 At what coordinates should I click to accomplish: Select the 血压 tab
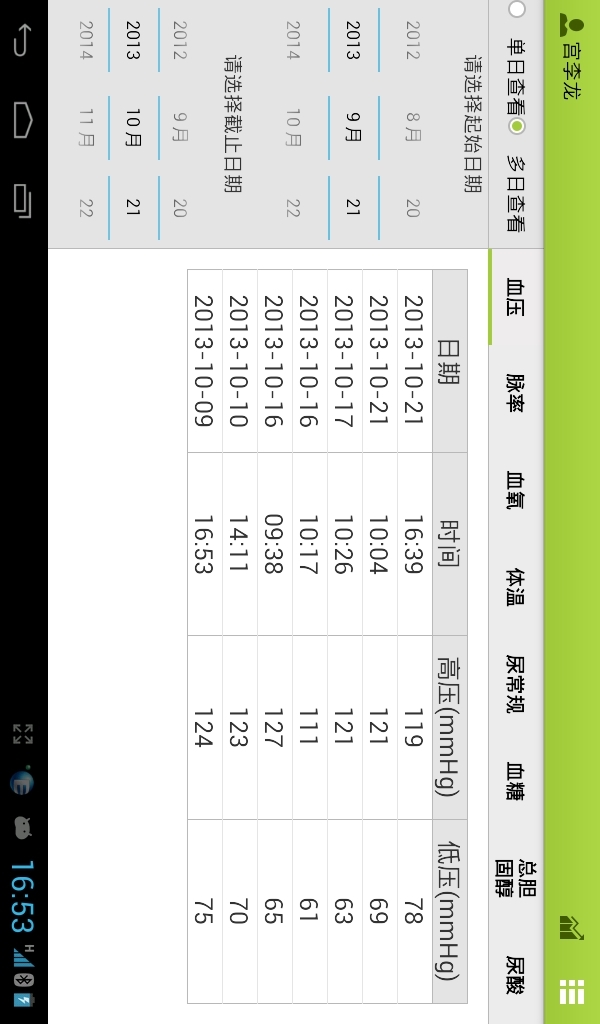[516, 297]
